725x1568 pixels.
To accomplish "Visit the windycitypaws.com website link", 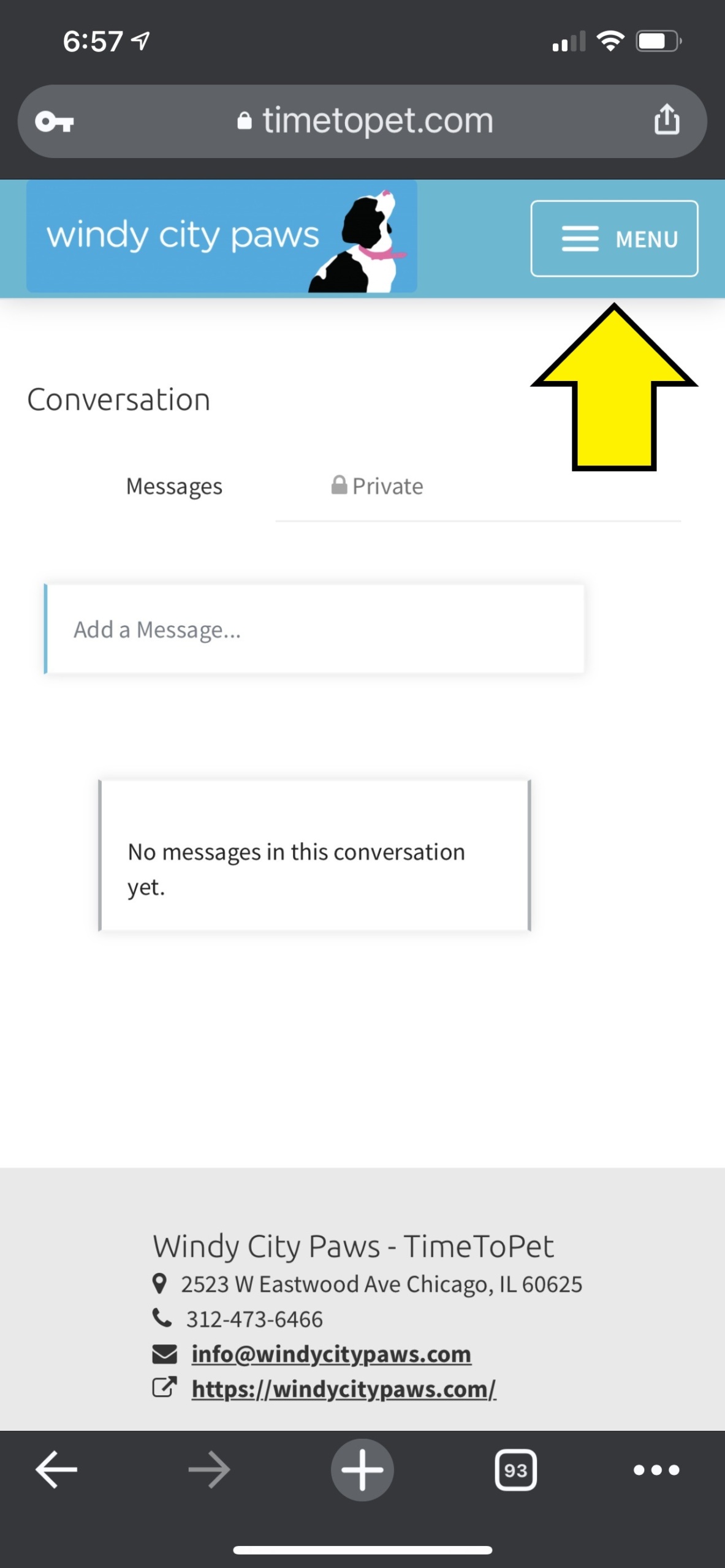I will (x=343, y=1389).
